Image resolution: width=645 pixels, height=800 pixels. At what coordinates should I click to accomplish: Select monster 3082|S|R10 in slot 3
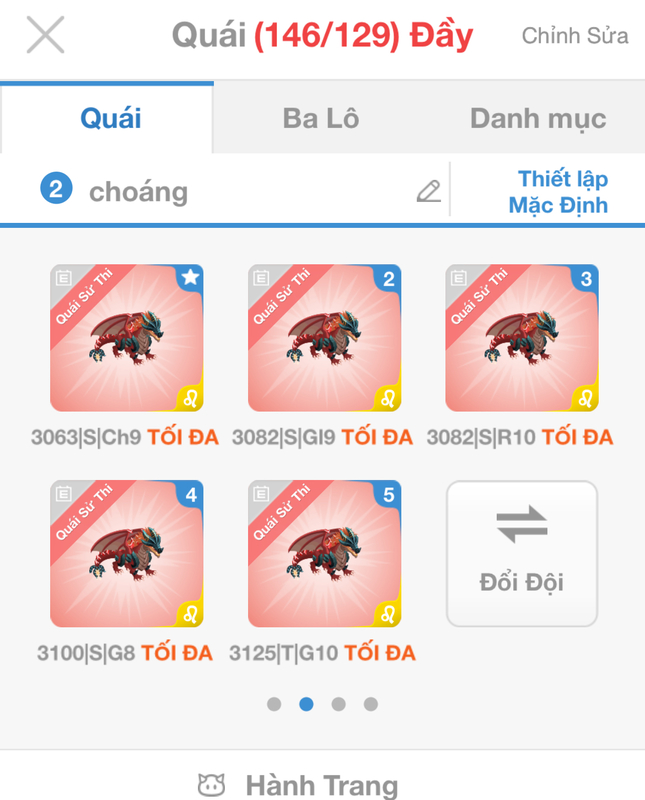coord(521,338)
